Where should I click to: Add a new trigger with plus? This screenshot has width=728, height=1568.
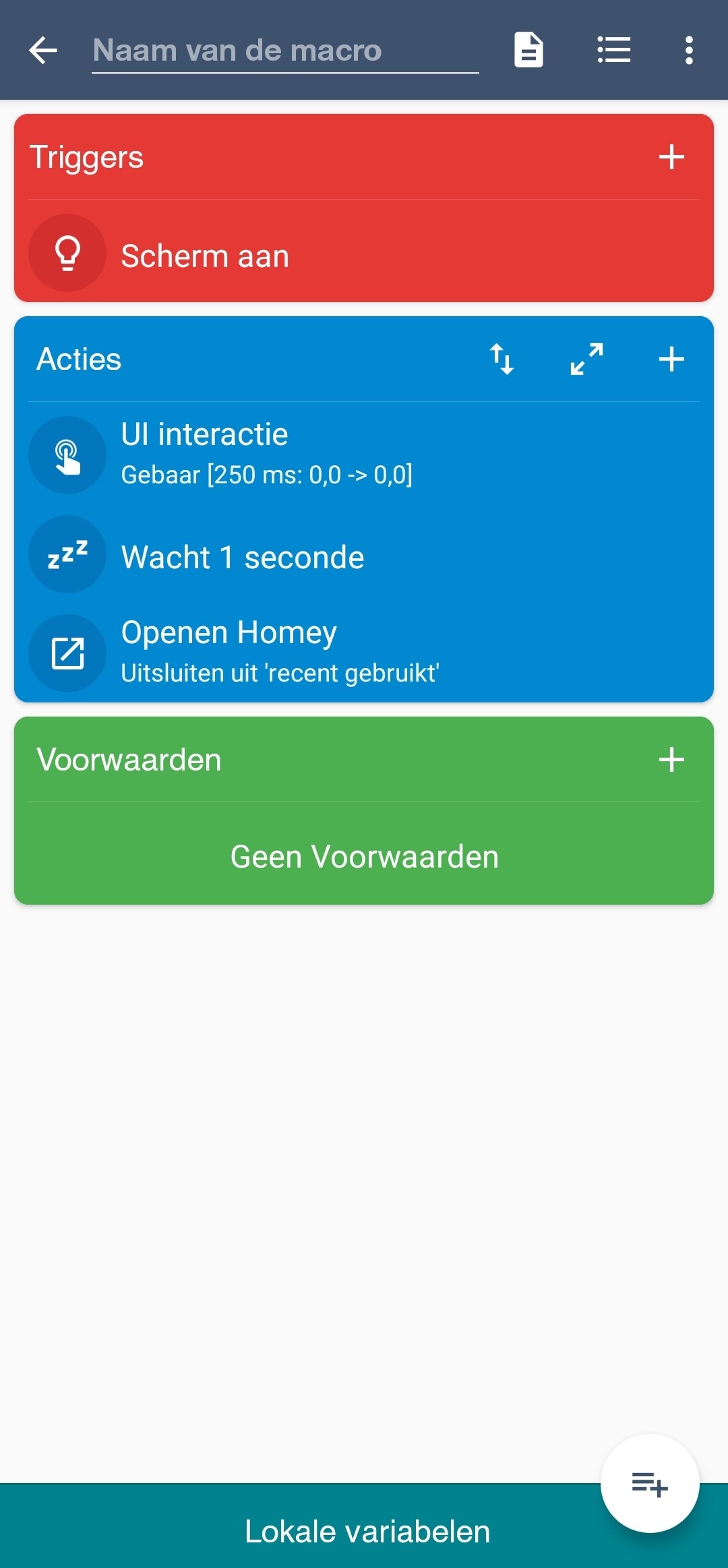671,157
